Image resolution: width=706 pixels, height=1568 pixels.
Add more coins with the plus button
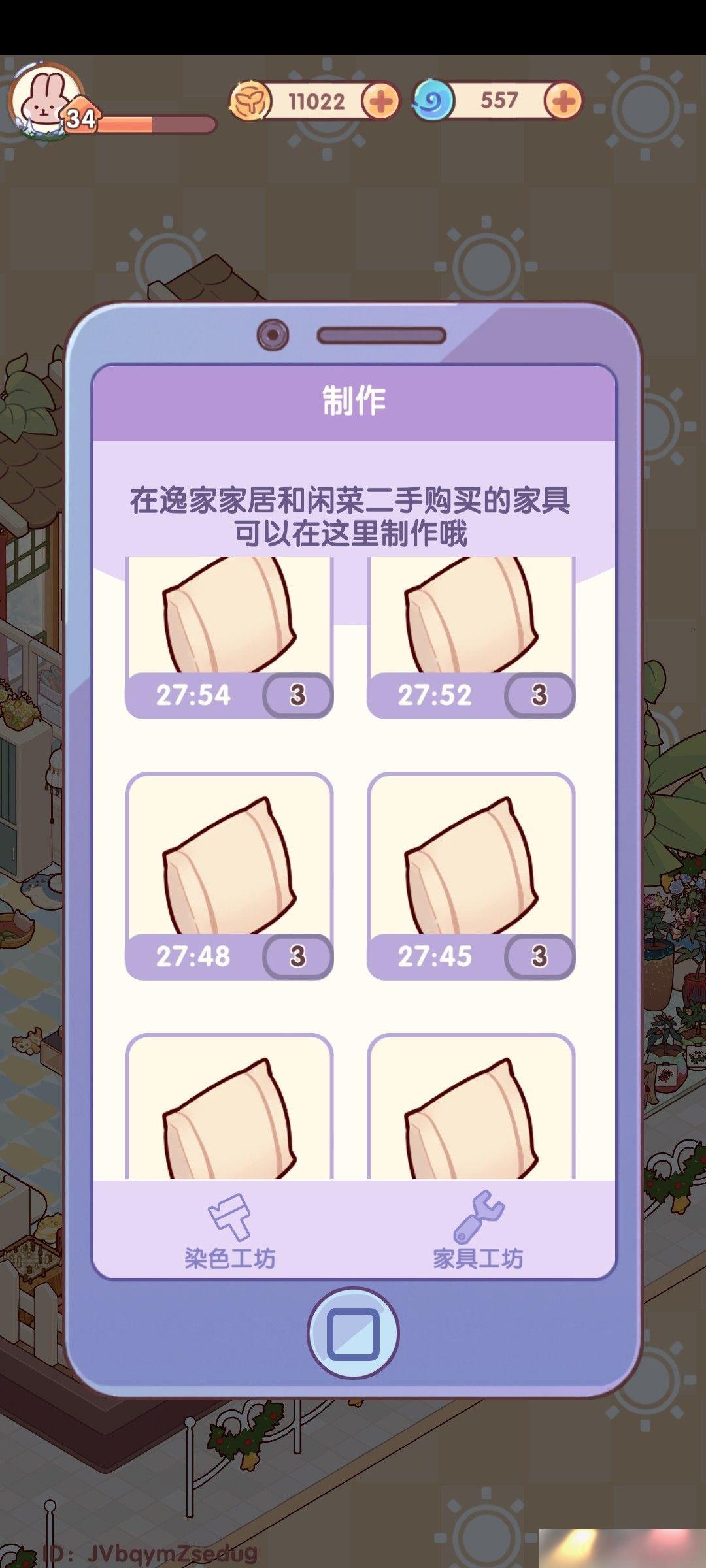381,101
